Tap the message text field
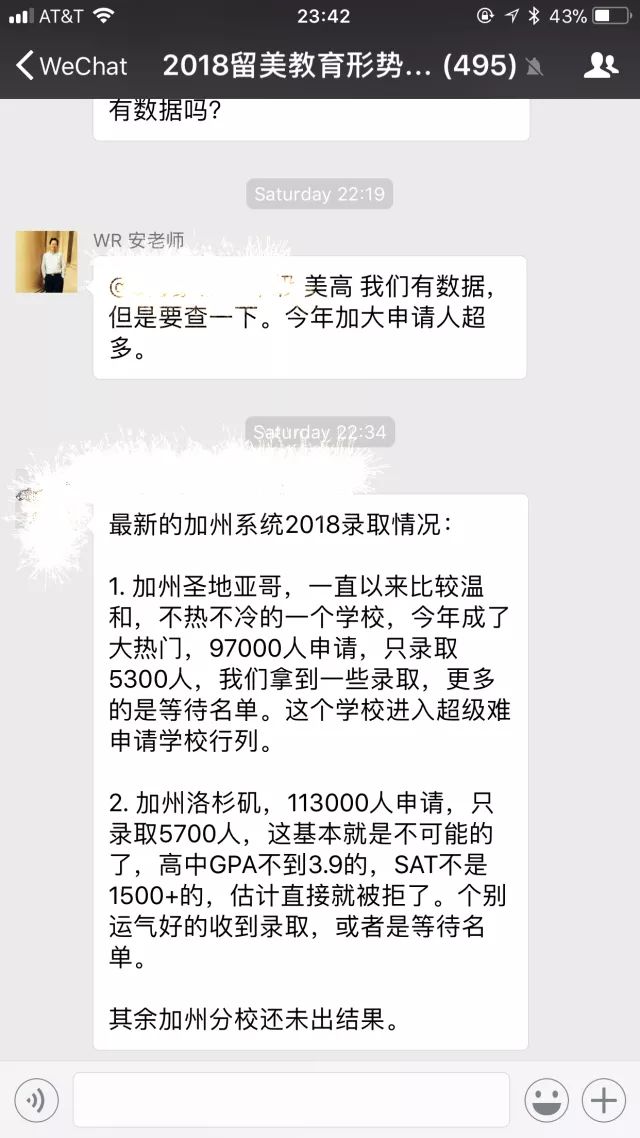The image size is (640, 1138). [291, 1100]
